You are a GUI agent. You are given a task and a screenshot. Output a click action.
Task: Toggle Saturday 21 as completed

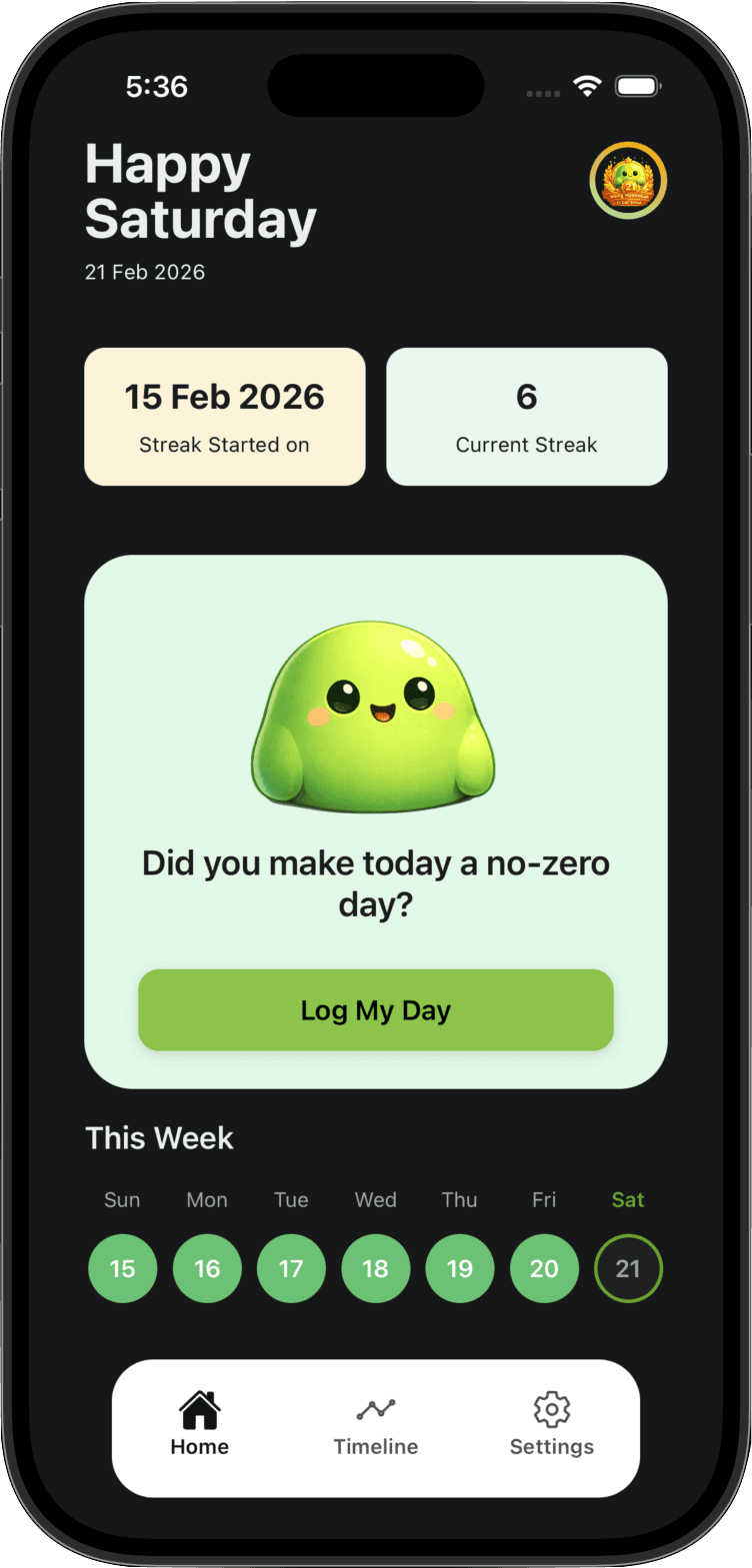click(x=628, y=1267)
